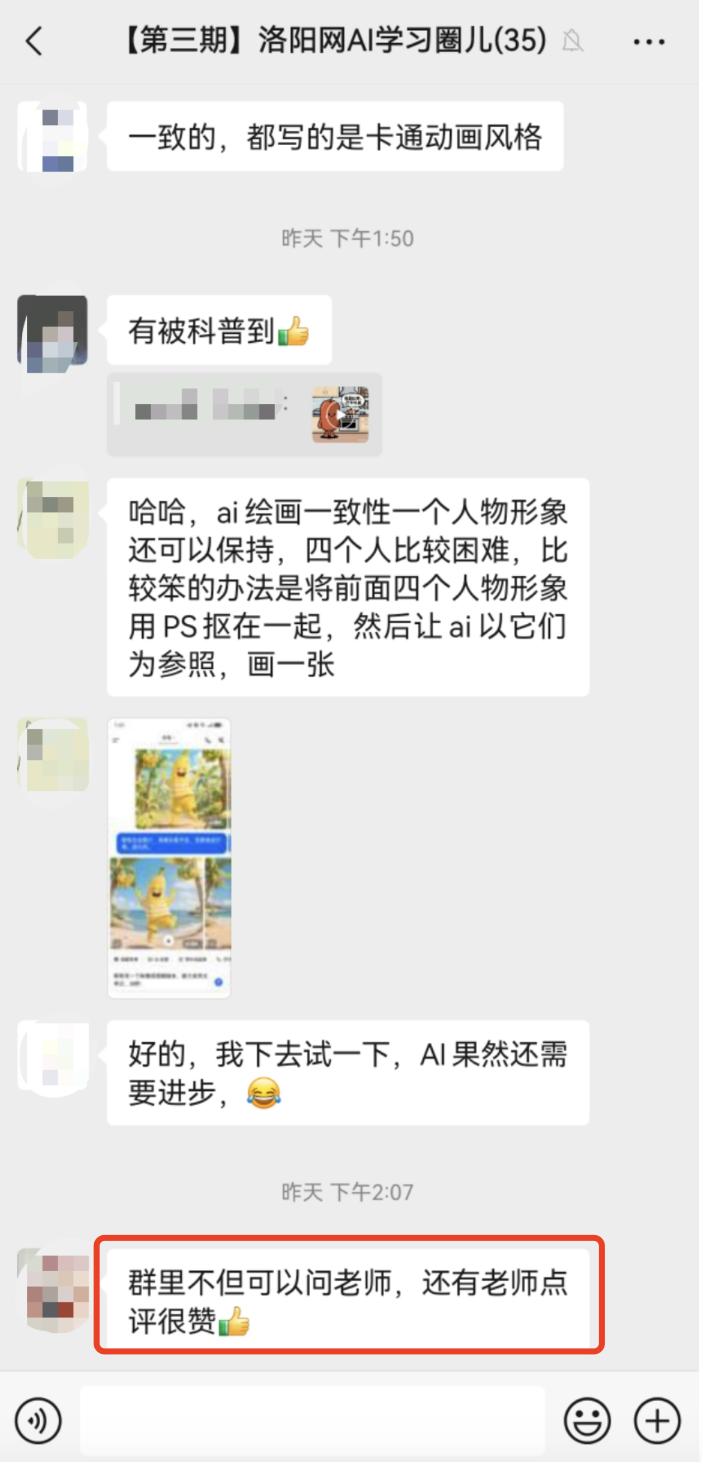The width and height of the screenshot is (702, 1462).
Task: Open the plus attachments menu
Action: point(658,1420)
